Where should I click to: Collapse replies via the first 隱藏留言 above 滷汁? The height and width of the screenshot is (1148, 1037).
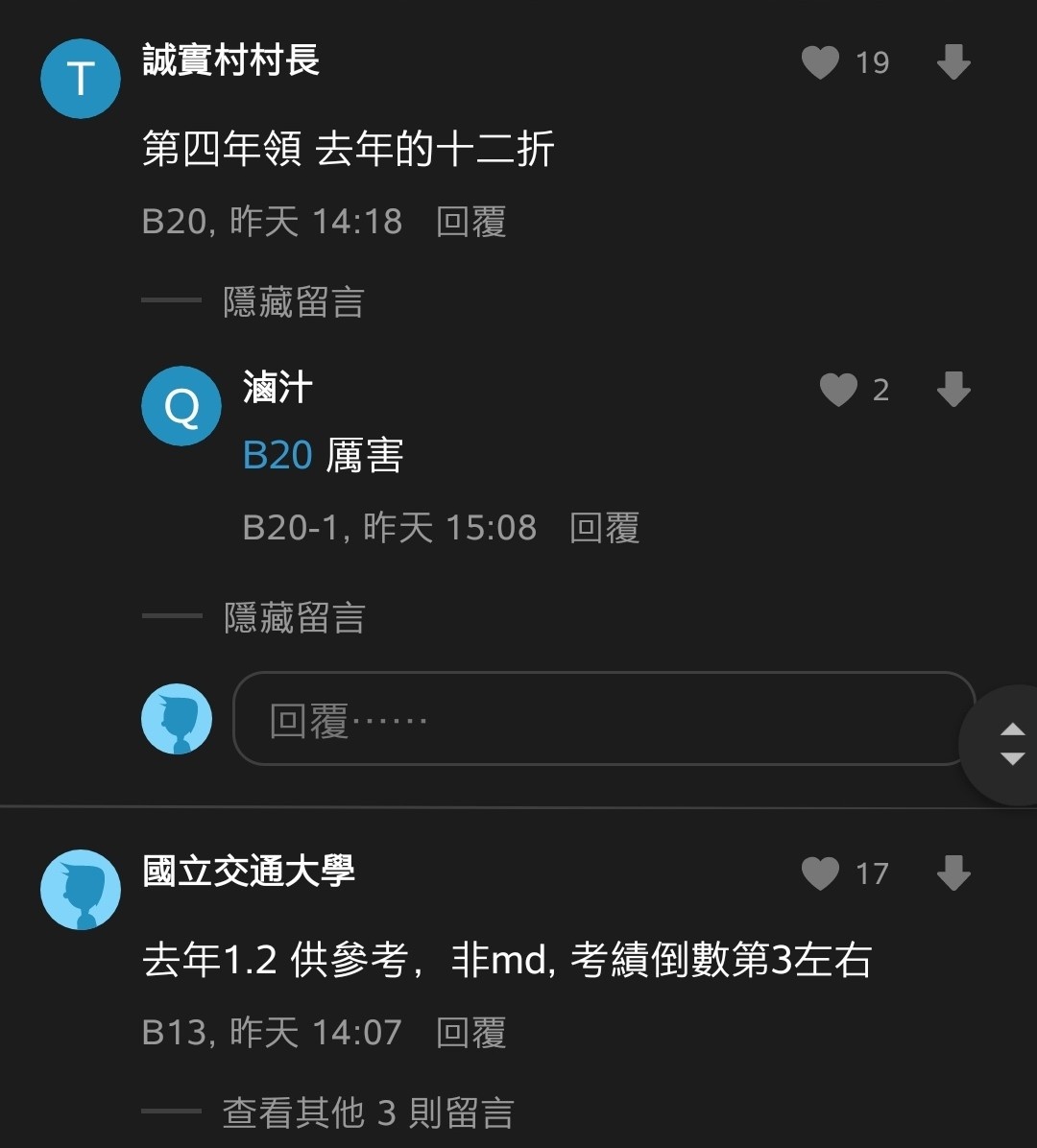coord(293,301)
